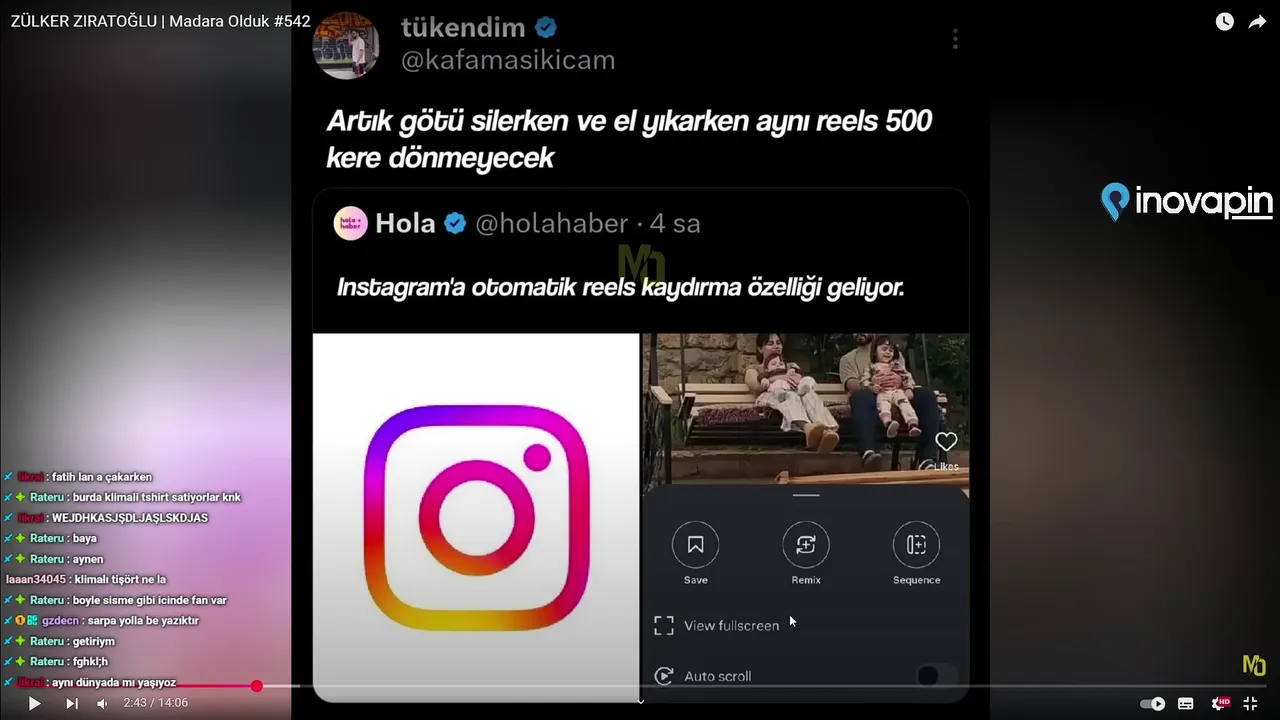Play the paused video
The height and width of the screenshot is (720, 1280).
(x=34, y=703)
